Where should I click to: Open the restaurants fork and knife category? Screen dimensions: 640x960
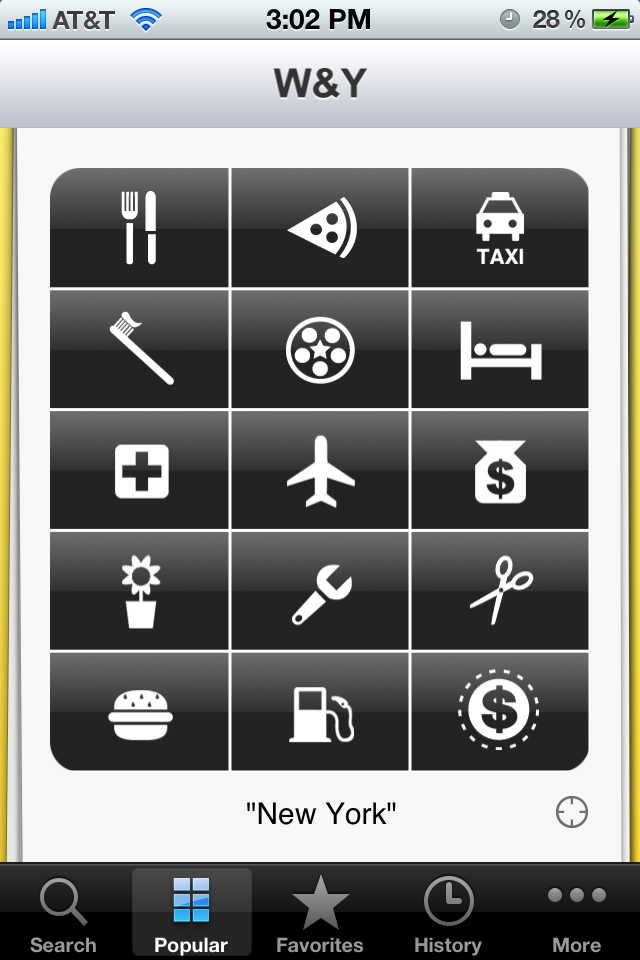coord(140,228)
